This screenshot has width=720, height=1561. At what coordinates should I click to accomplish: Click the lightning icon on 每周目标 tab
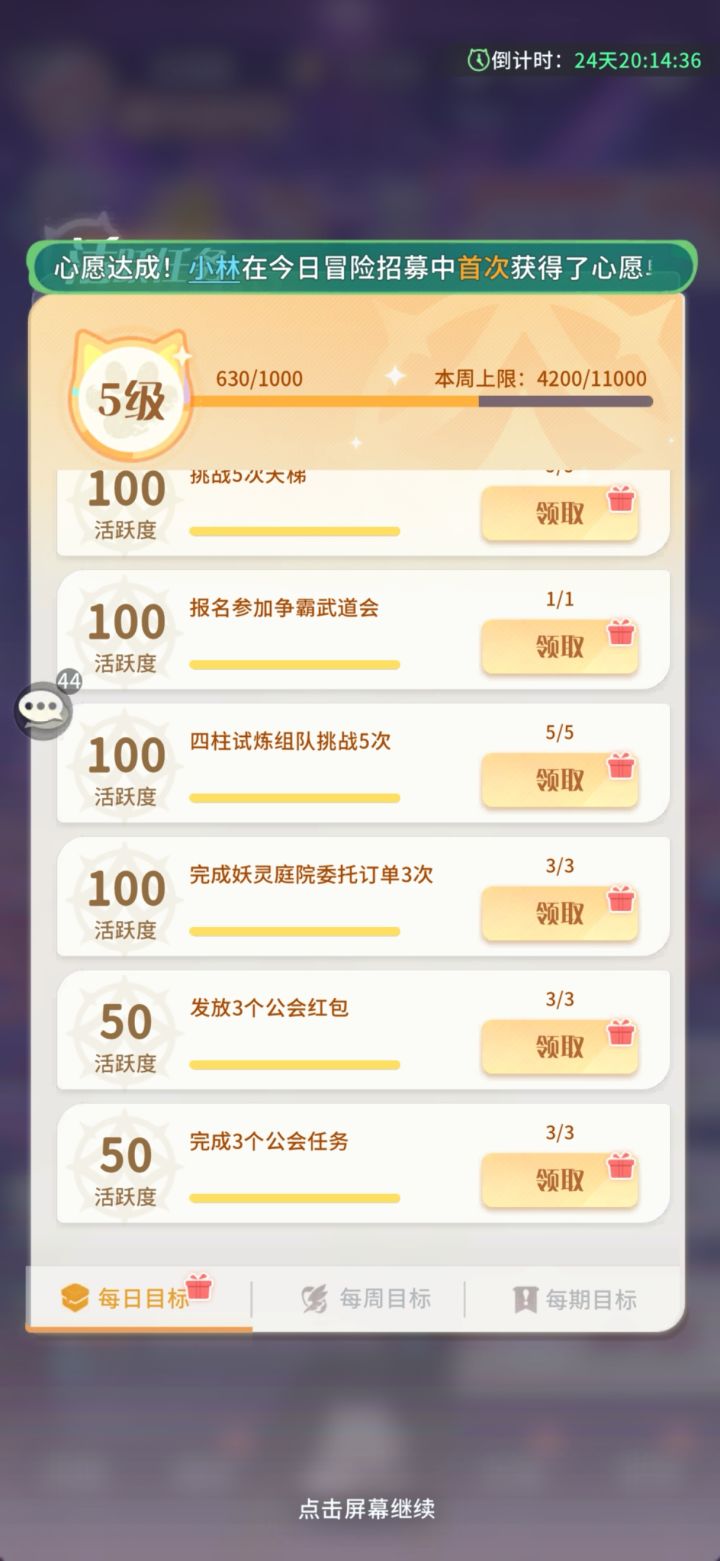[x=316, y=1297]
